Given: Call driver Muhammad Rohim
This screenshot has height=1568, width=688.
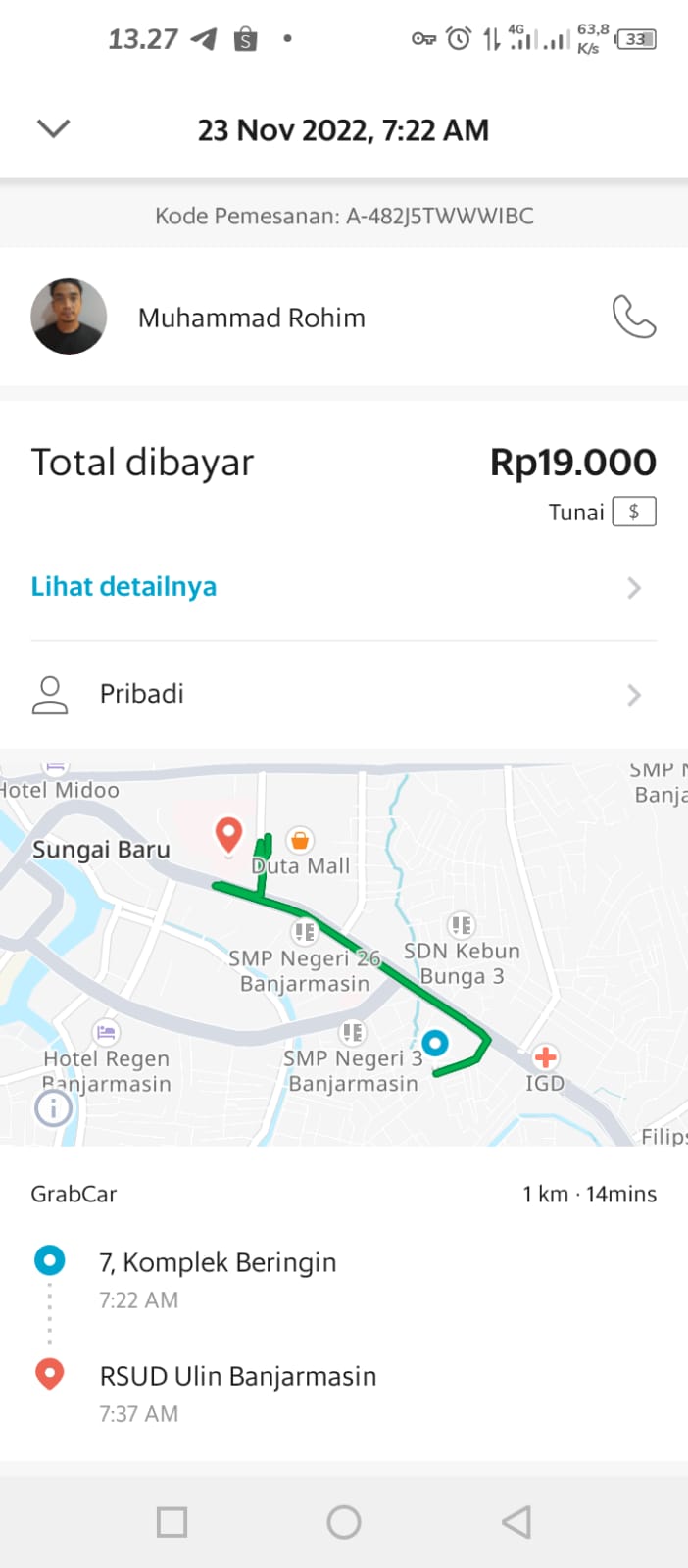Looking at the screenshot, I should (633, 317).
